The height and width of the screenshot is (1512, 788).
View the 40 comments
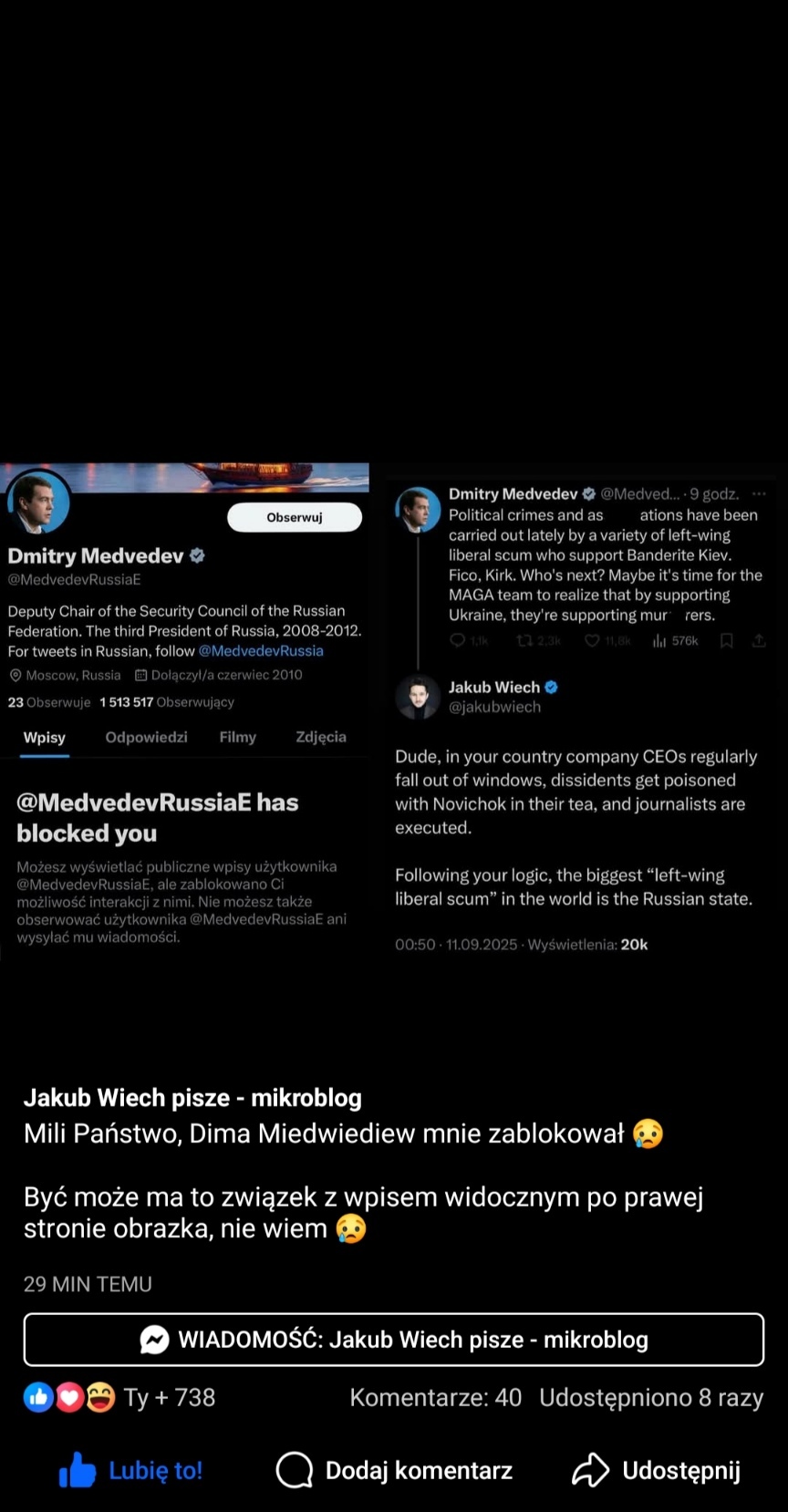(435, 1397)
